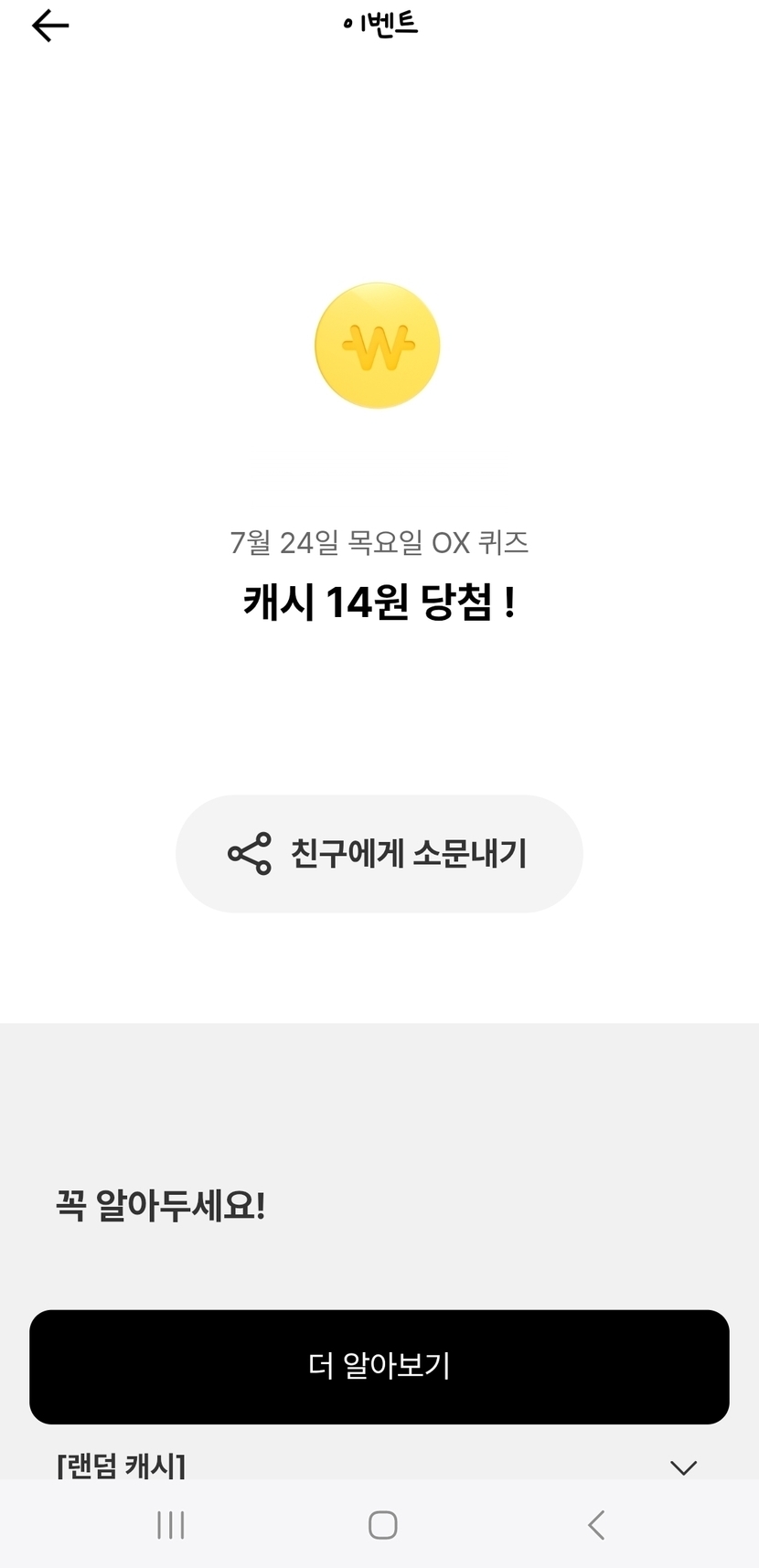759x1568 pixels.
Task: Share via 친구에게 소문내기 button
Action: click(379, 853)
